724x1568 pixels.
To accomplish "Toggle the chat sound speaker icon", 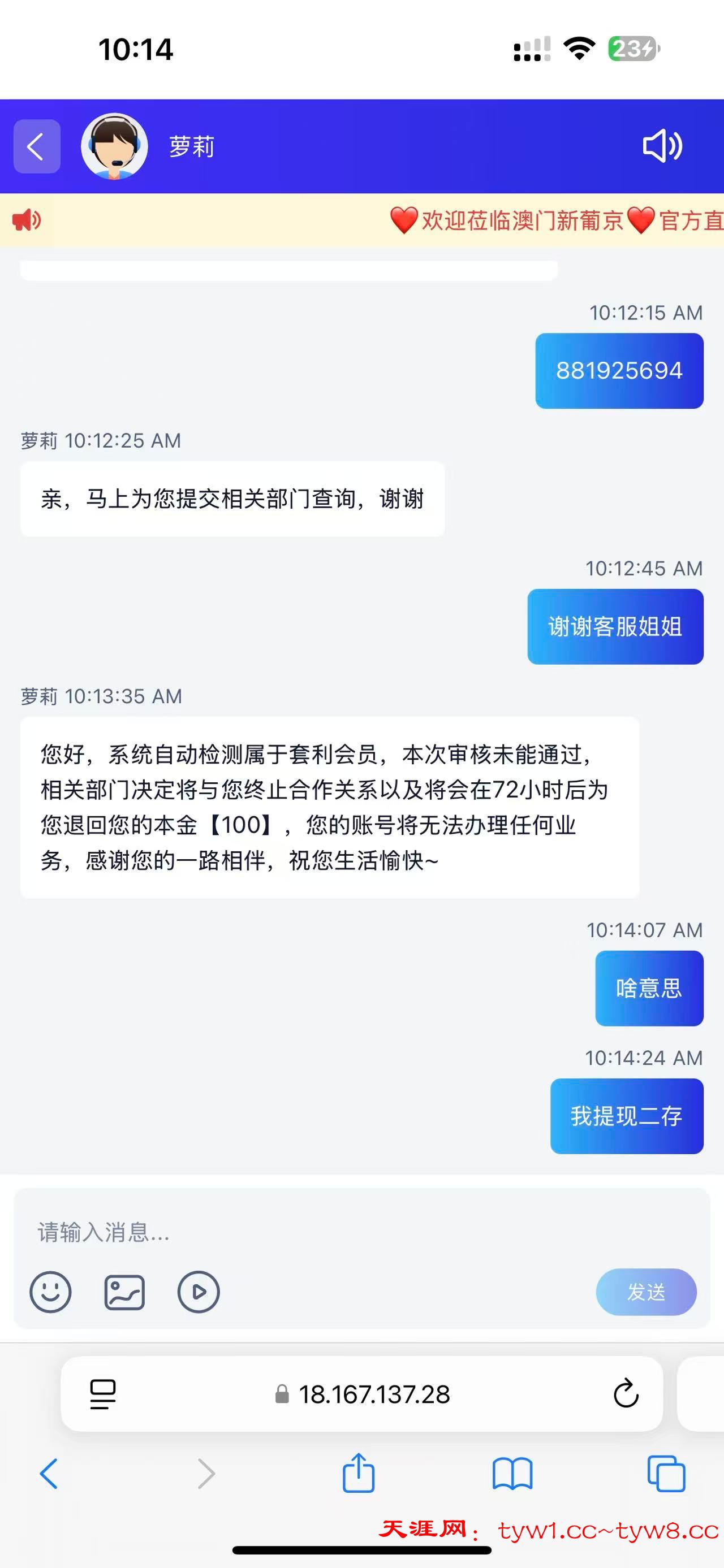I will pos(662,146).
